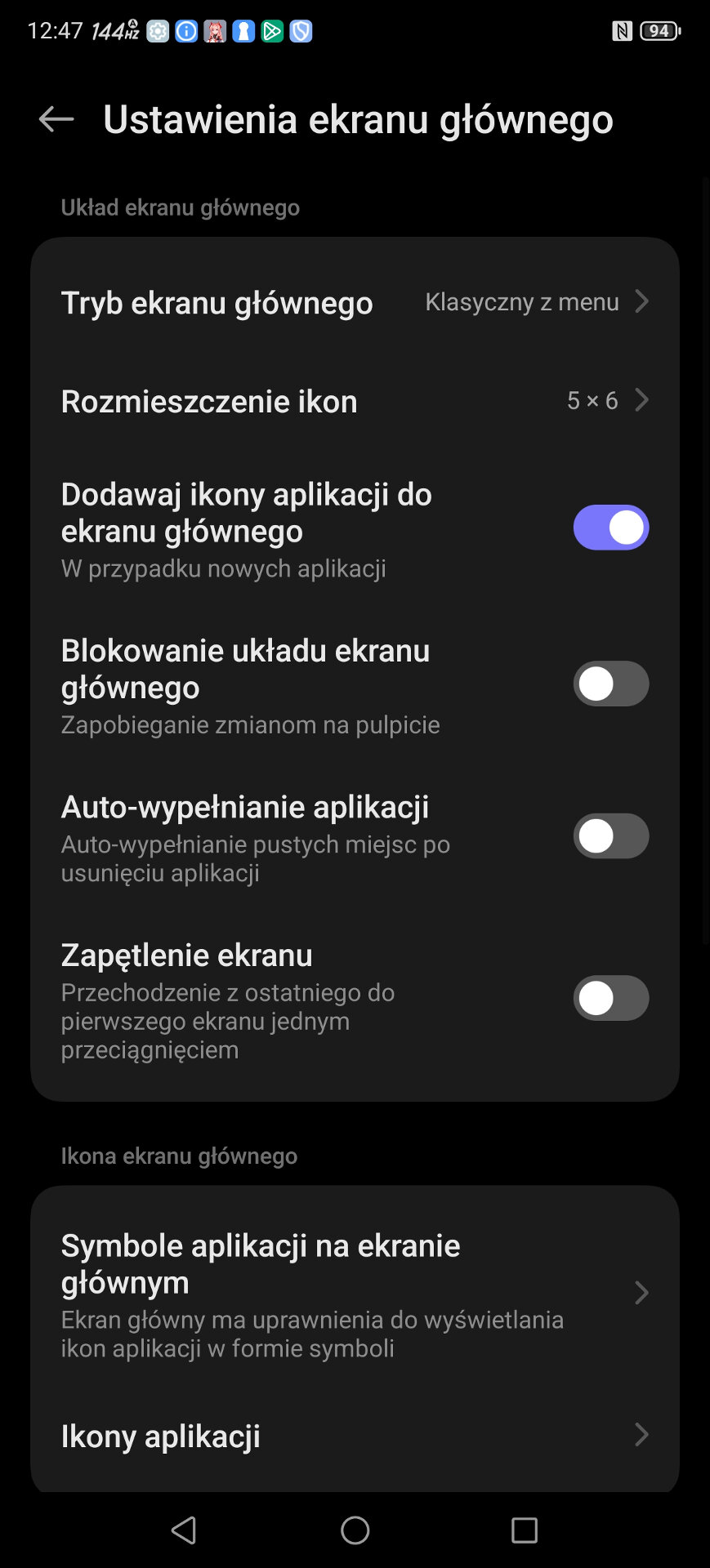Tap the system home button
Screen dimensions: 710x1568
pyautogui.click(x=355, y=1530)
